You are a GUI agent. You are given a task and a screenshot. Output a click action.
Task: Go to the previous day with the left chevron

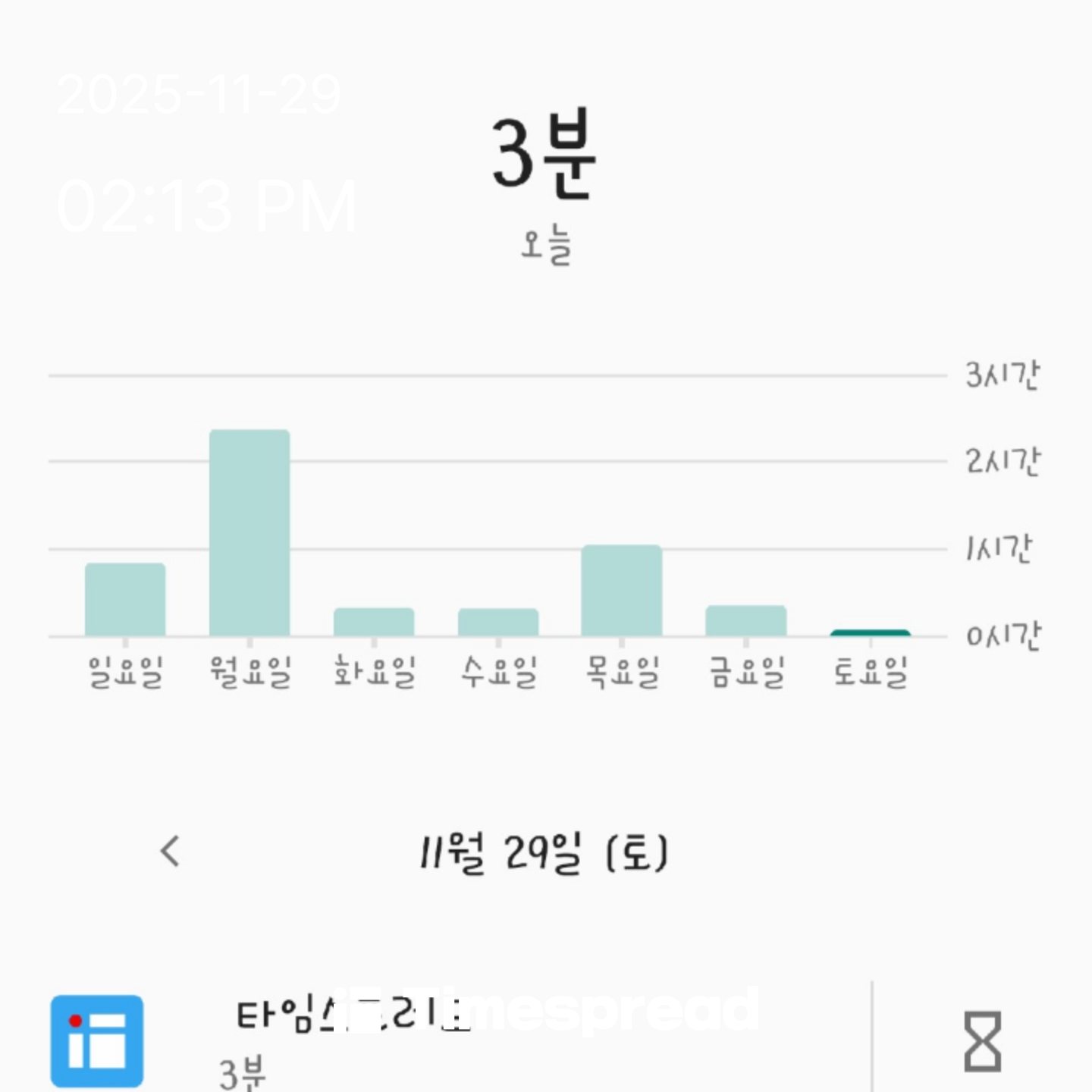171,852
